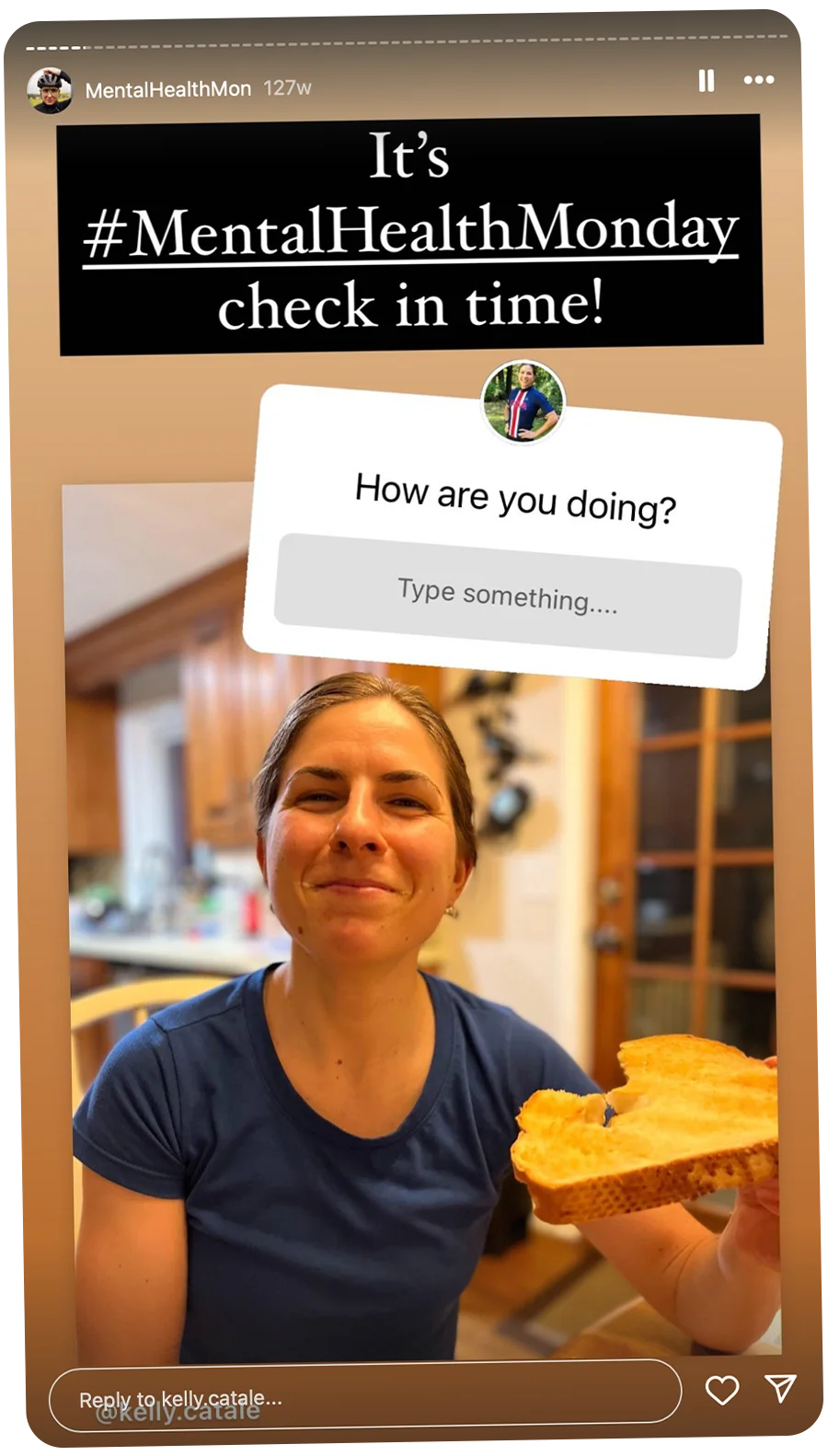The image size is (828, 1456).
Task: Share the story via paper plane icon
Action: 780,1388
